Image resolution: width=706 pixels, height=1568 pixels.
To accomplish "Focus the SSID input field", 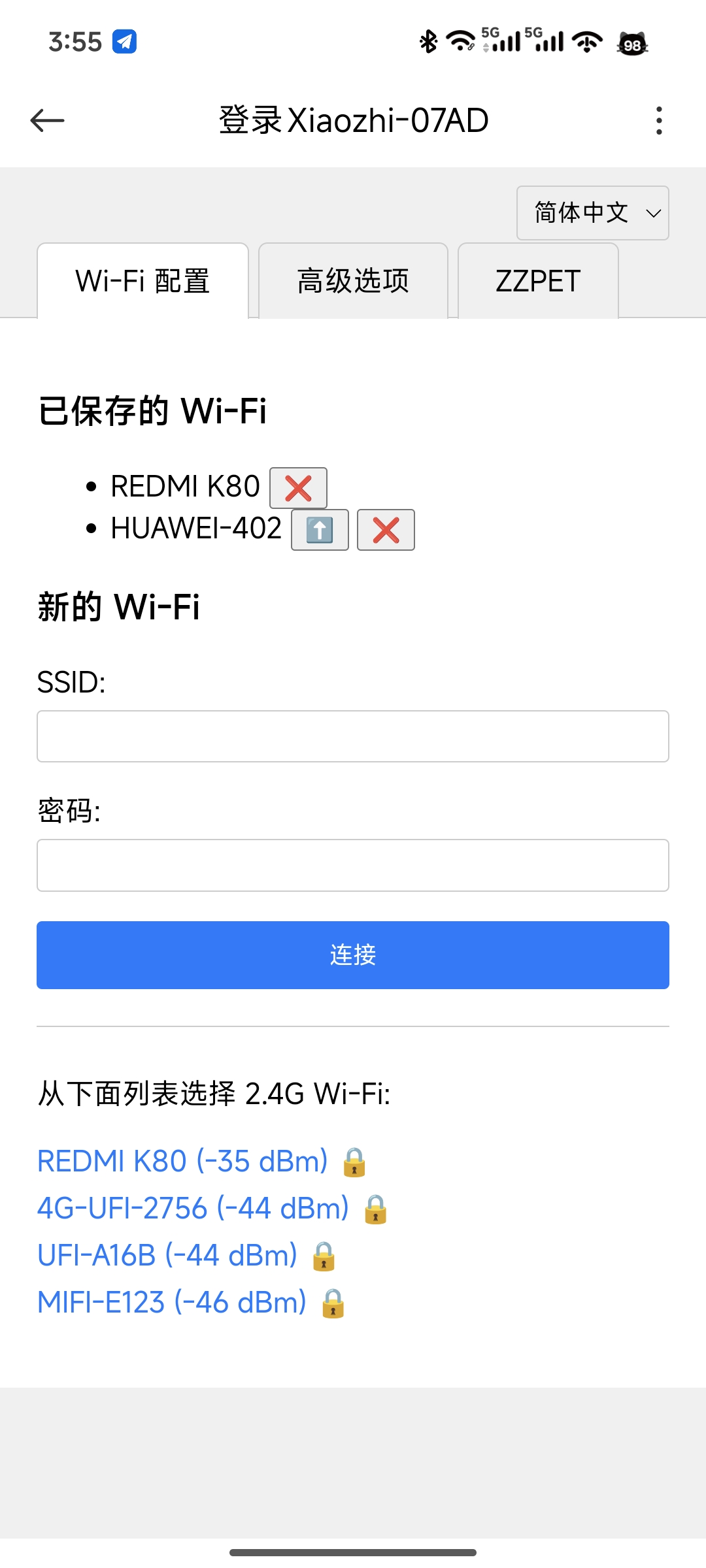I will [x=353, y=736].
